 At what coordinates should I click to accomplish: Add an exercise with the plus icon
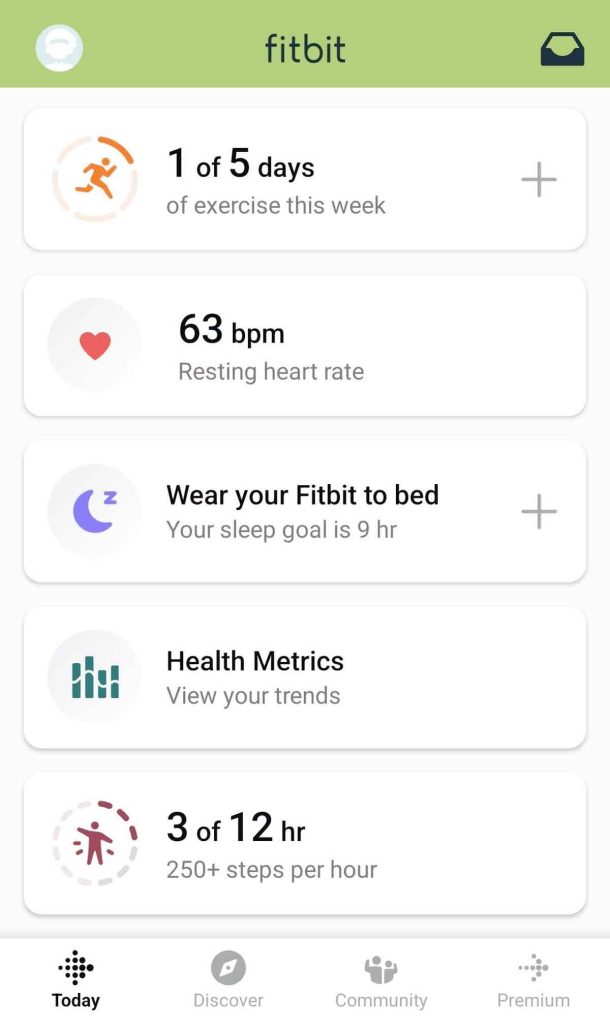pos(538,180)
